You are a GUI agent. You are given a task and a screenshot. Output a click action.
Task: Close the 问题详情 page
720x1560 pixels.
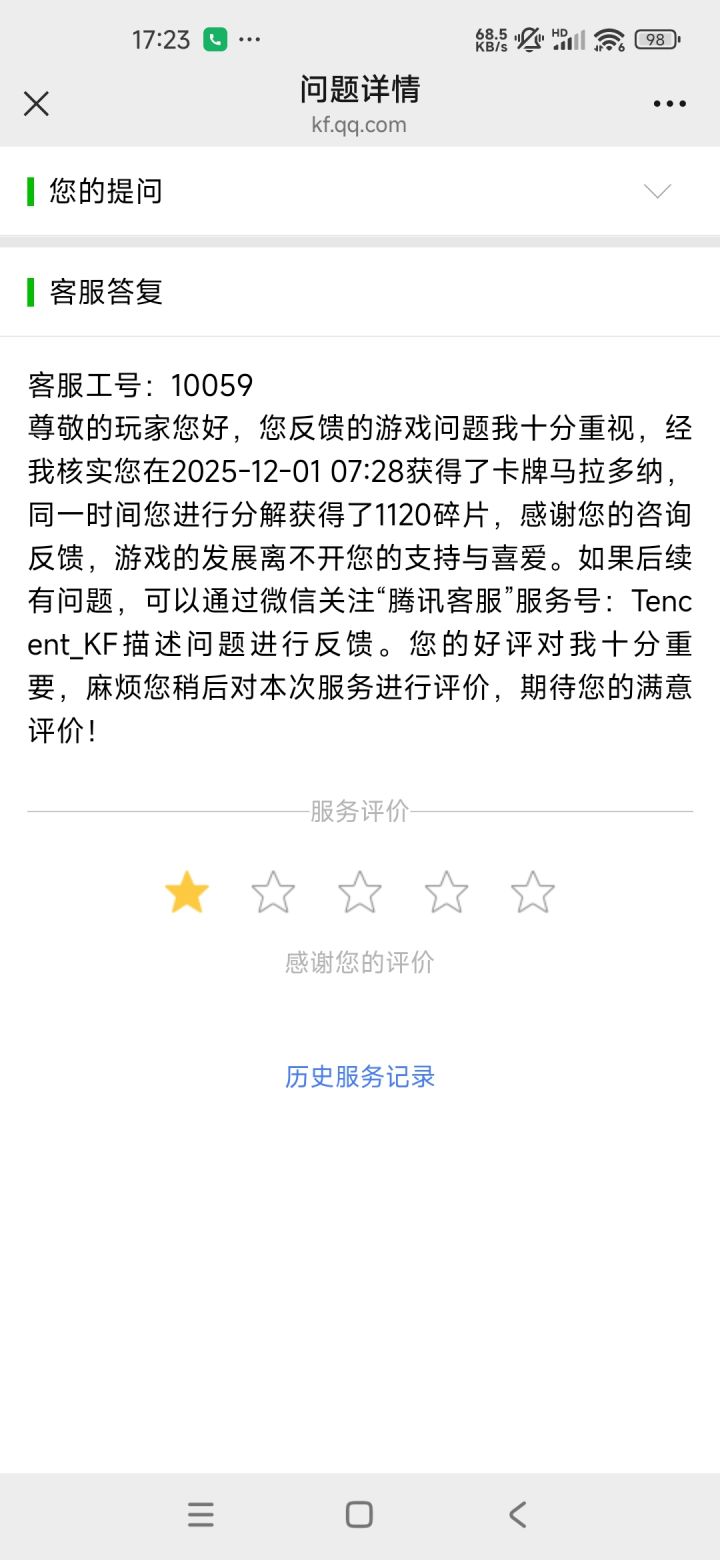36,103
